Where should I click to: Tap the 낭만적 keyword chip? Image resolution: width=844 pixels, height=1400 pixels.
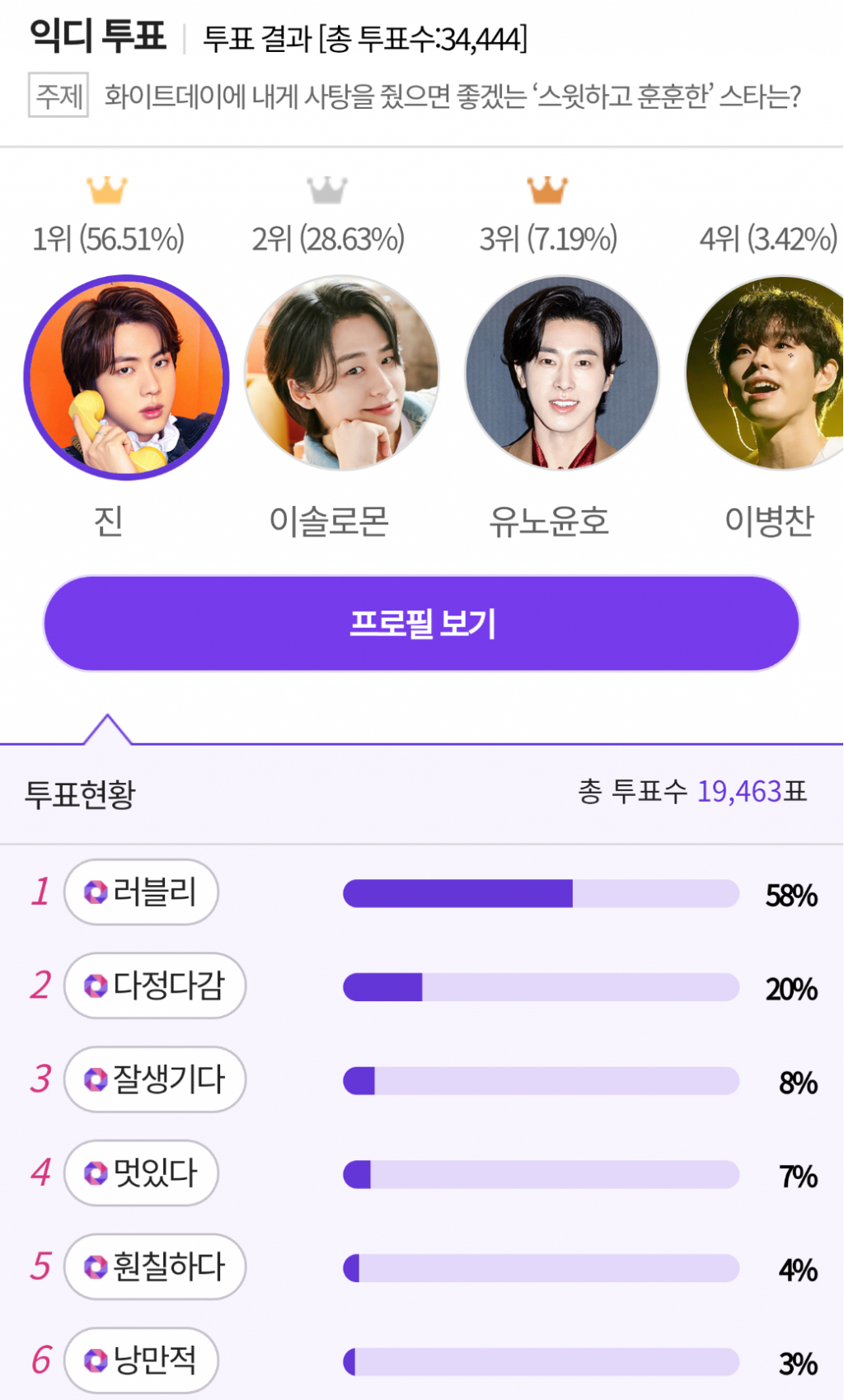tap(141, 1360)
